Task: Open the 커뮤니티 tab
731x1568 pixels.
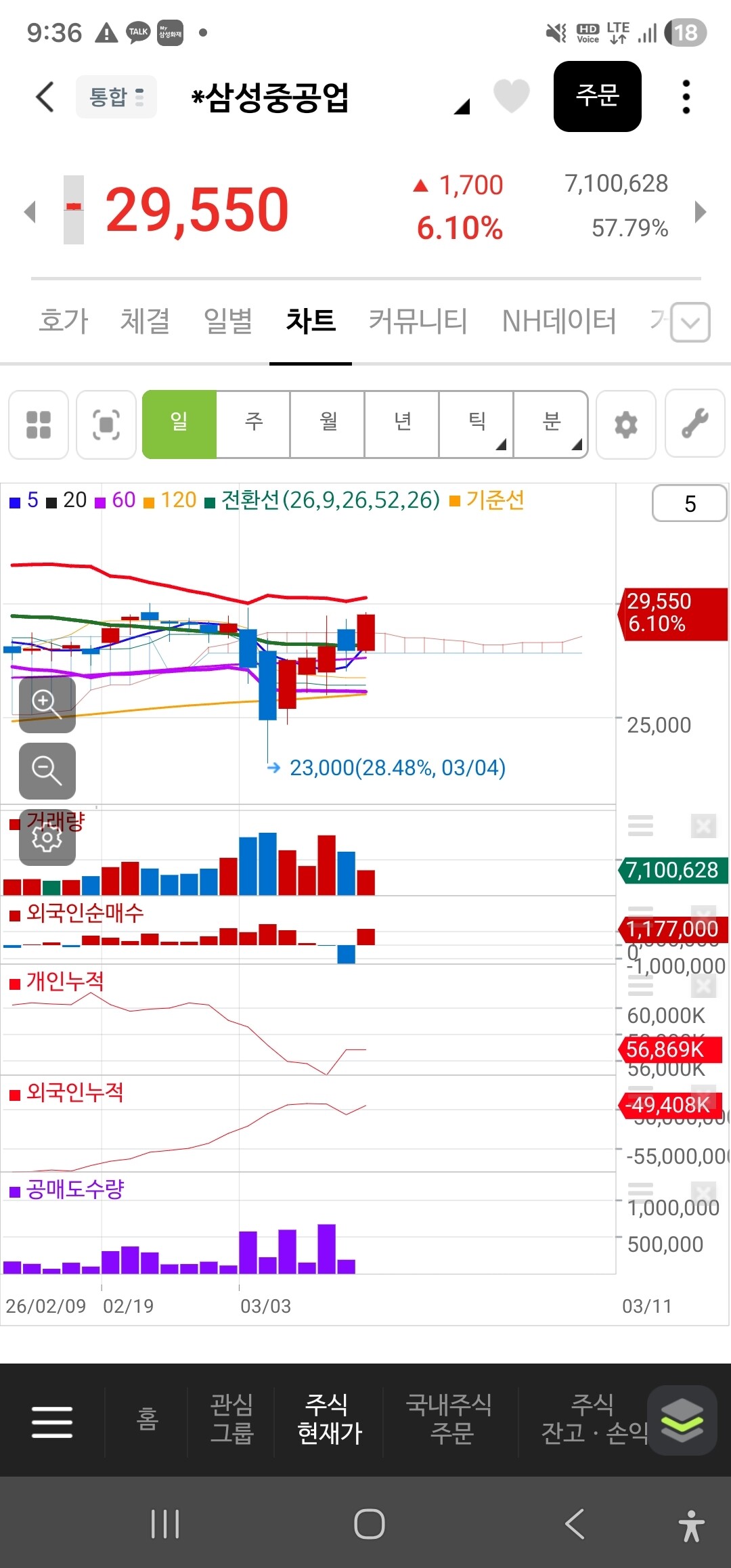Action: tap(418, 320)
